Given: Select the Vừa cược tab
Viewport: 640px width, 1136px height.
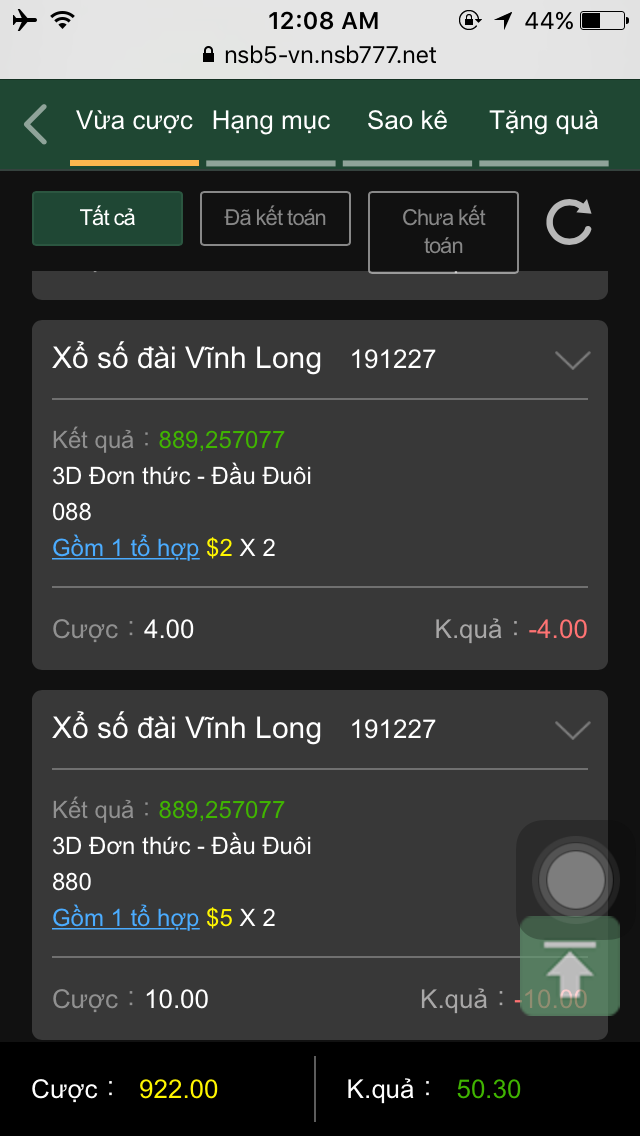Looking at the screenshot, I should coord(134,122).
